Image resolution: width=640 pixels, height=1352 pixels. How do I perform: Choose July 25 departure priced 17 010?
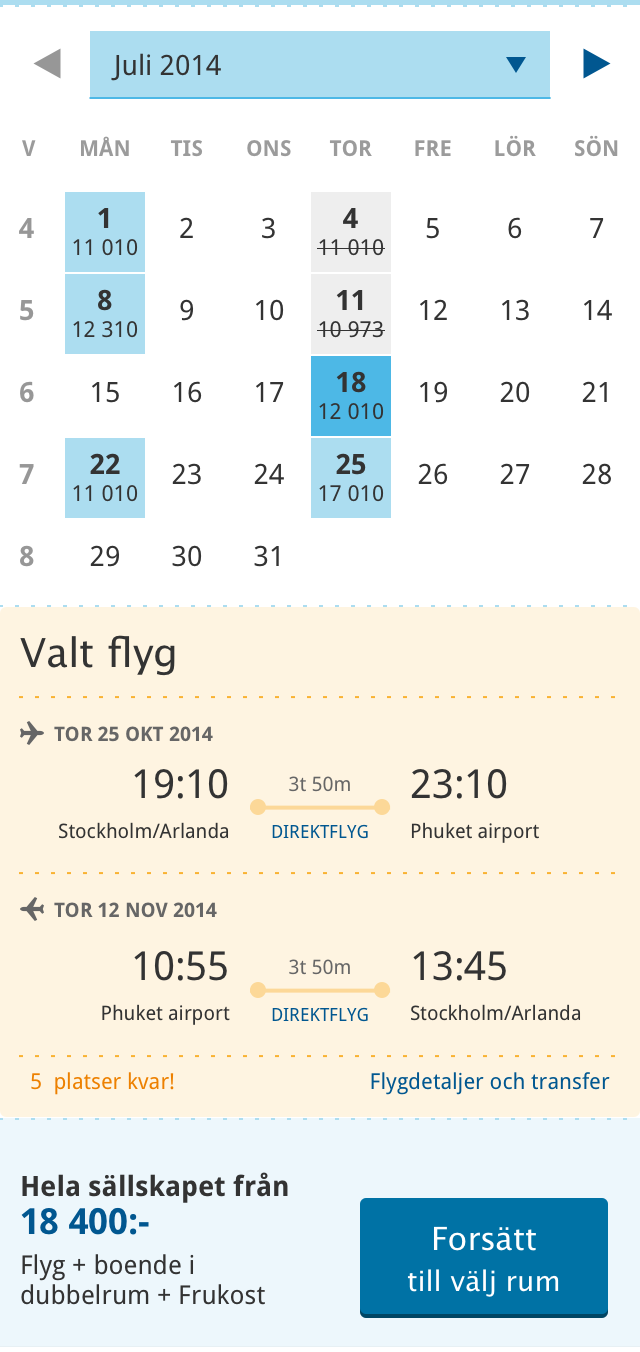click(351, 477)
